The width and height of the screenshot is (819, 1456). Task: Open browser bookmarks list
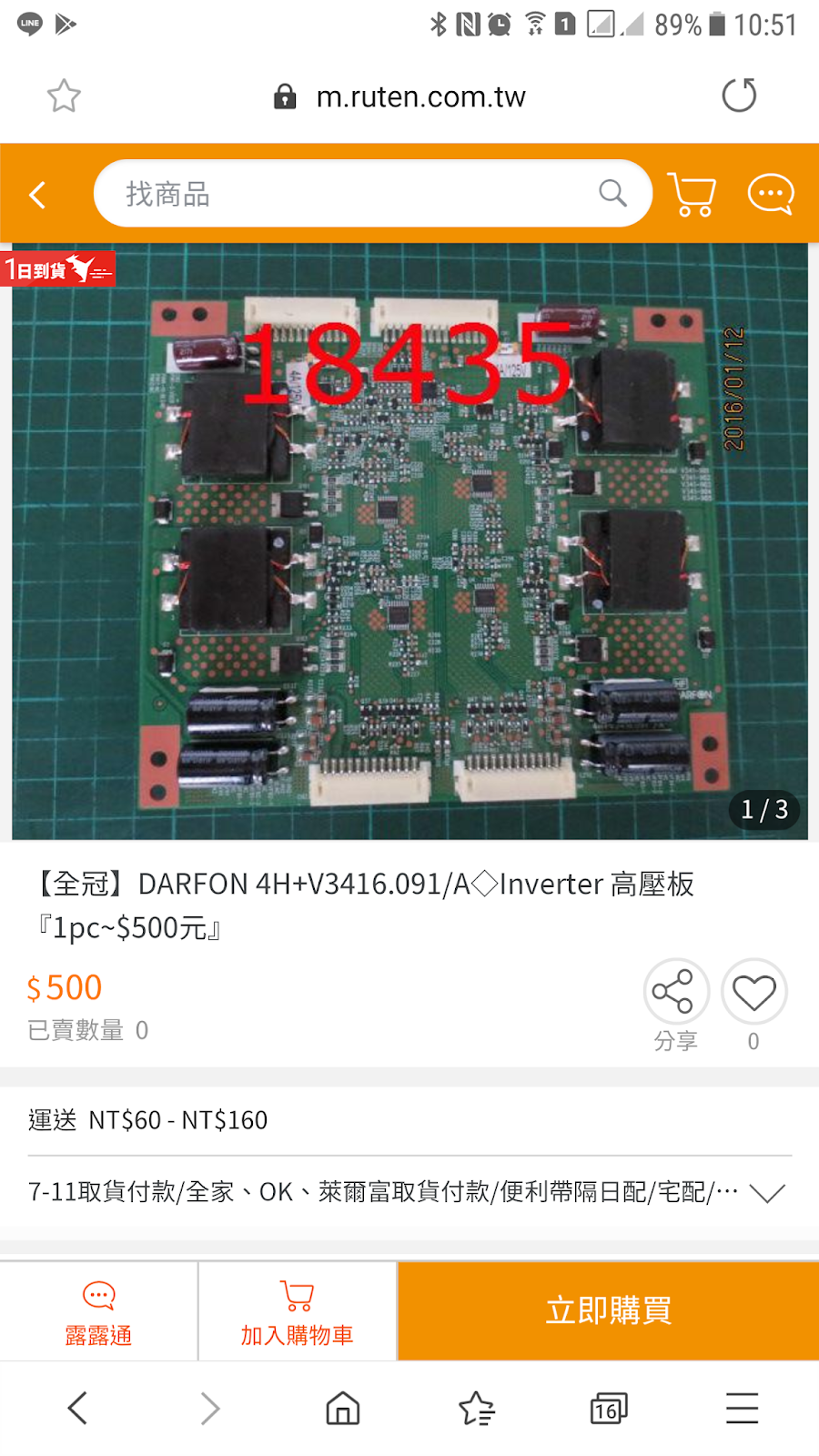(x=476, y=1408)
